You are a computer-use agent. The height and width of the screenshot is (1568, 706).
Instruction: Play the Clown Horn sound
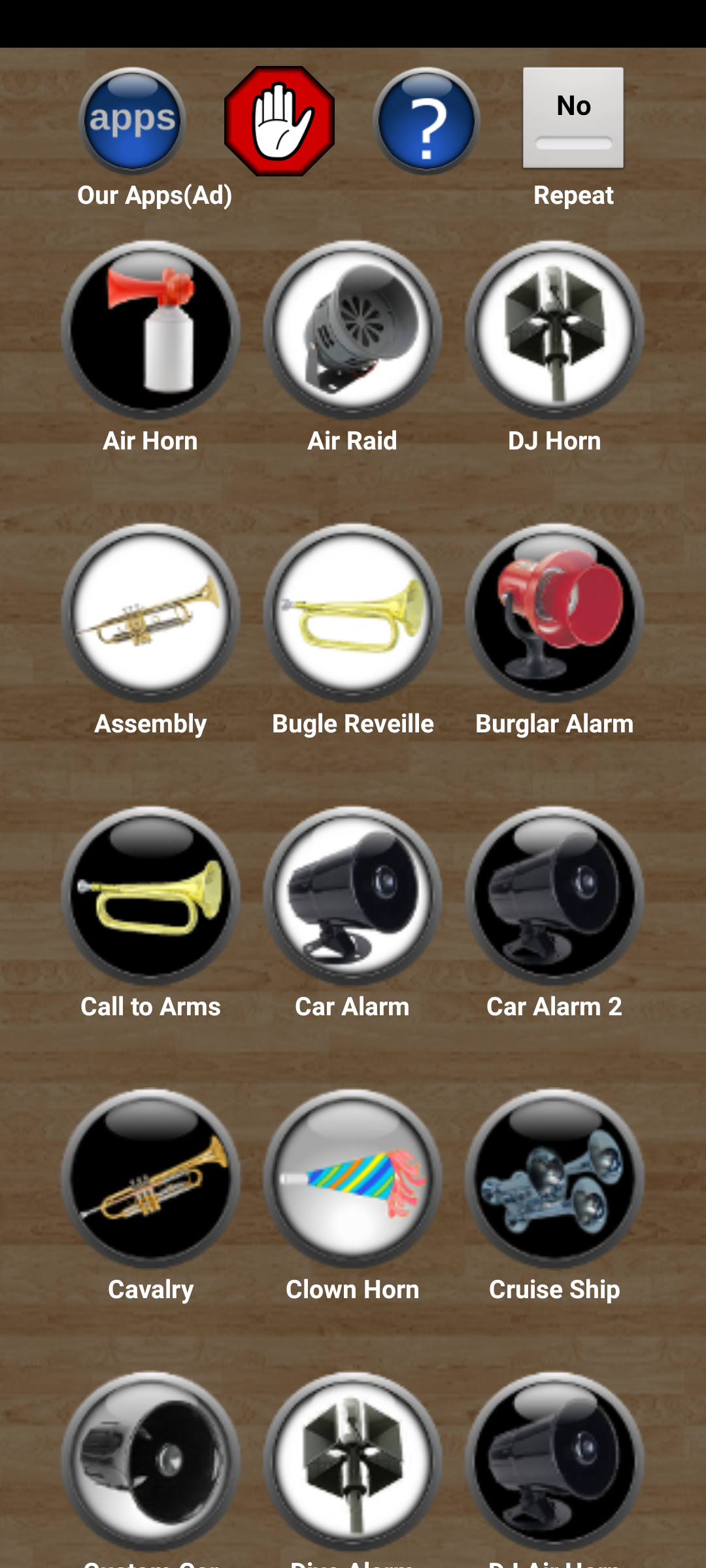[x=352, y=1179]
